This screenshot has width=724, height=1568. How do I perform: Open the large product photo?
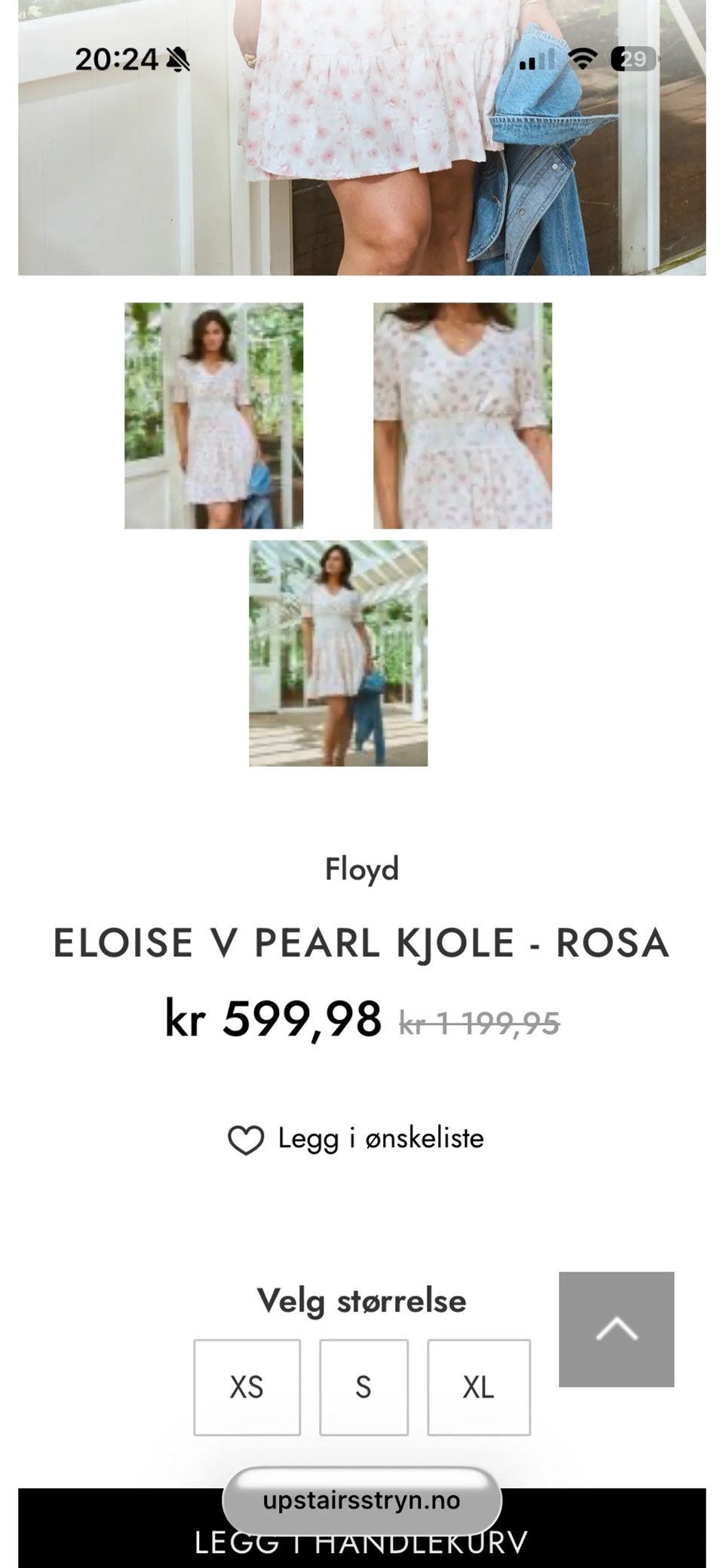point(362,137)
